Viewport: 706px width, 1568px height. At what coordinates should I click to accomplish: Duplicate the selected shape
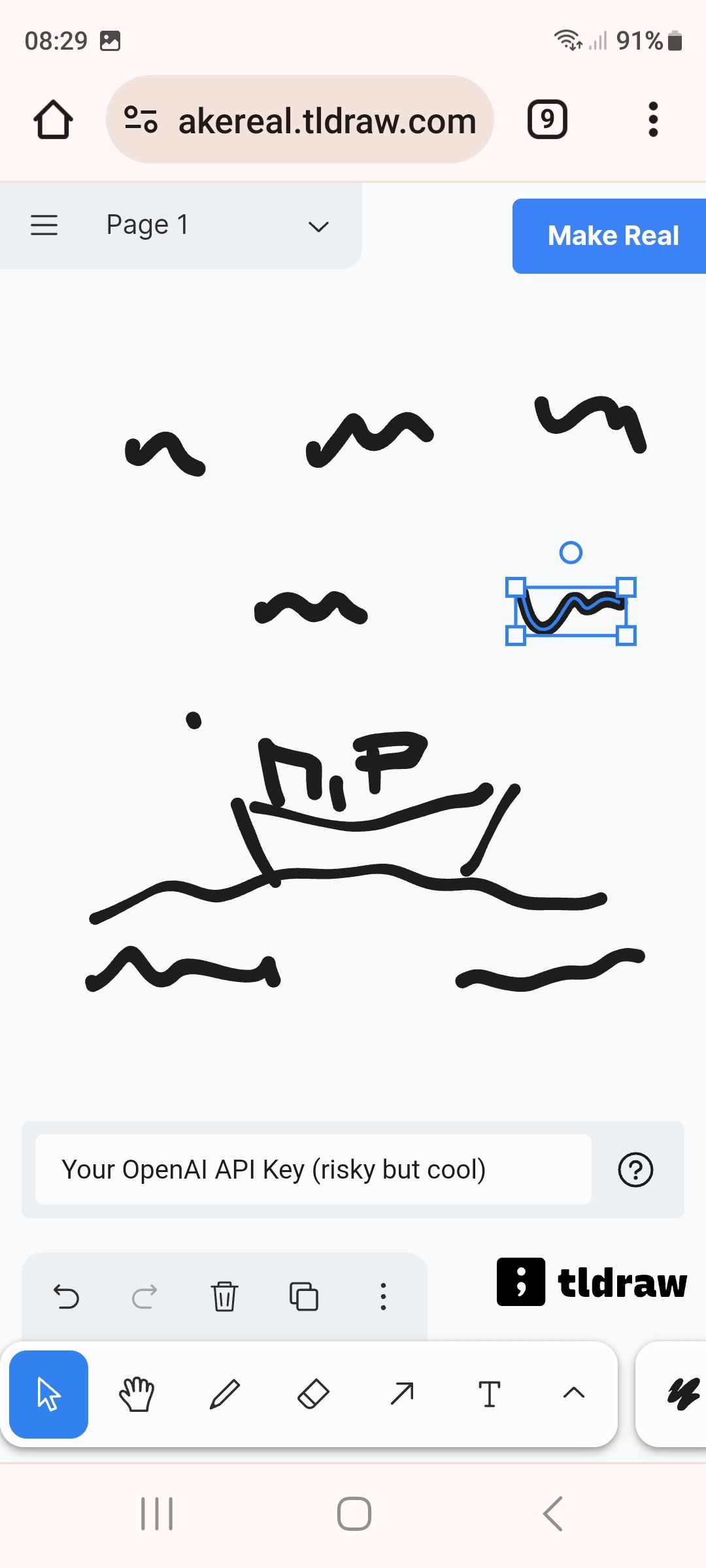tap(304, 1297)
